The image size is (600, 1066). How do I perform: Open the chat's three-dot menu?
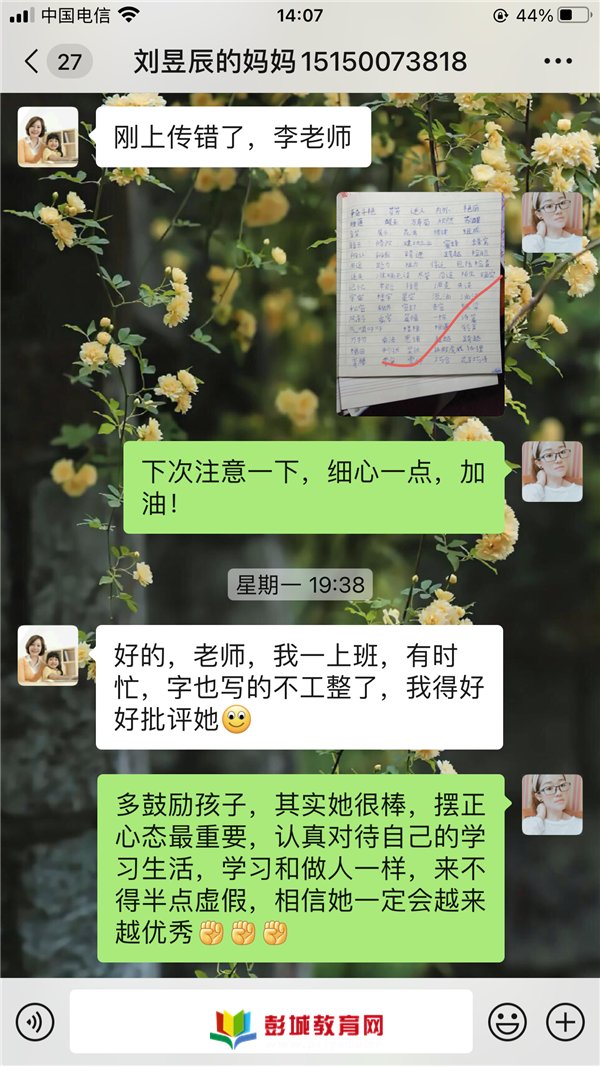coord(558,62)
